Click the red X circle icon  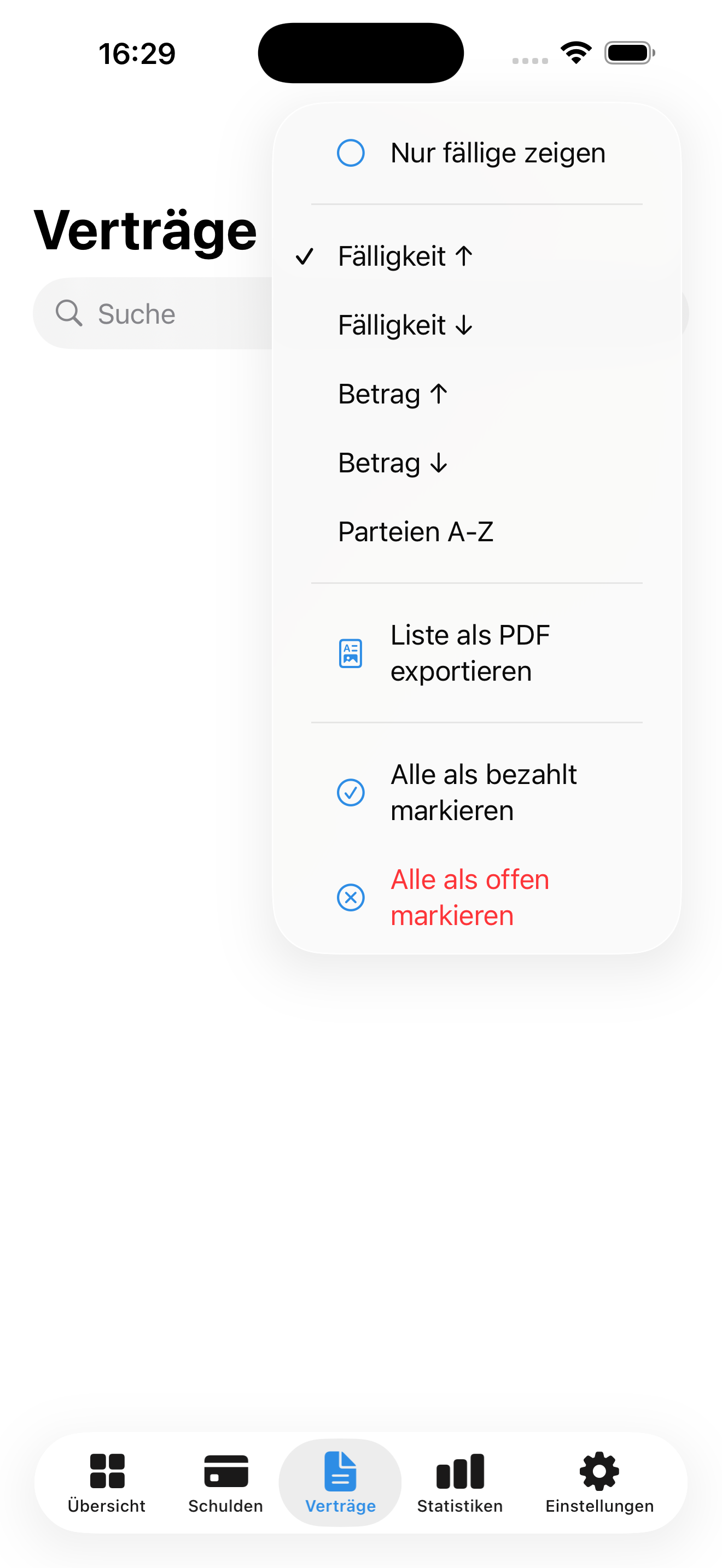pyautogui.click(x=351, y=897)
